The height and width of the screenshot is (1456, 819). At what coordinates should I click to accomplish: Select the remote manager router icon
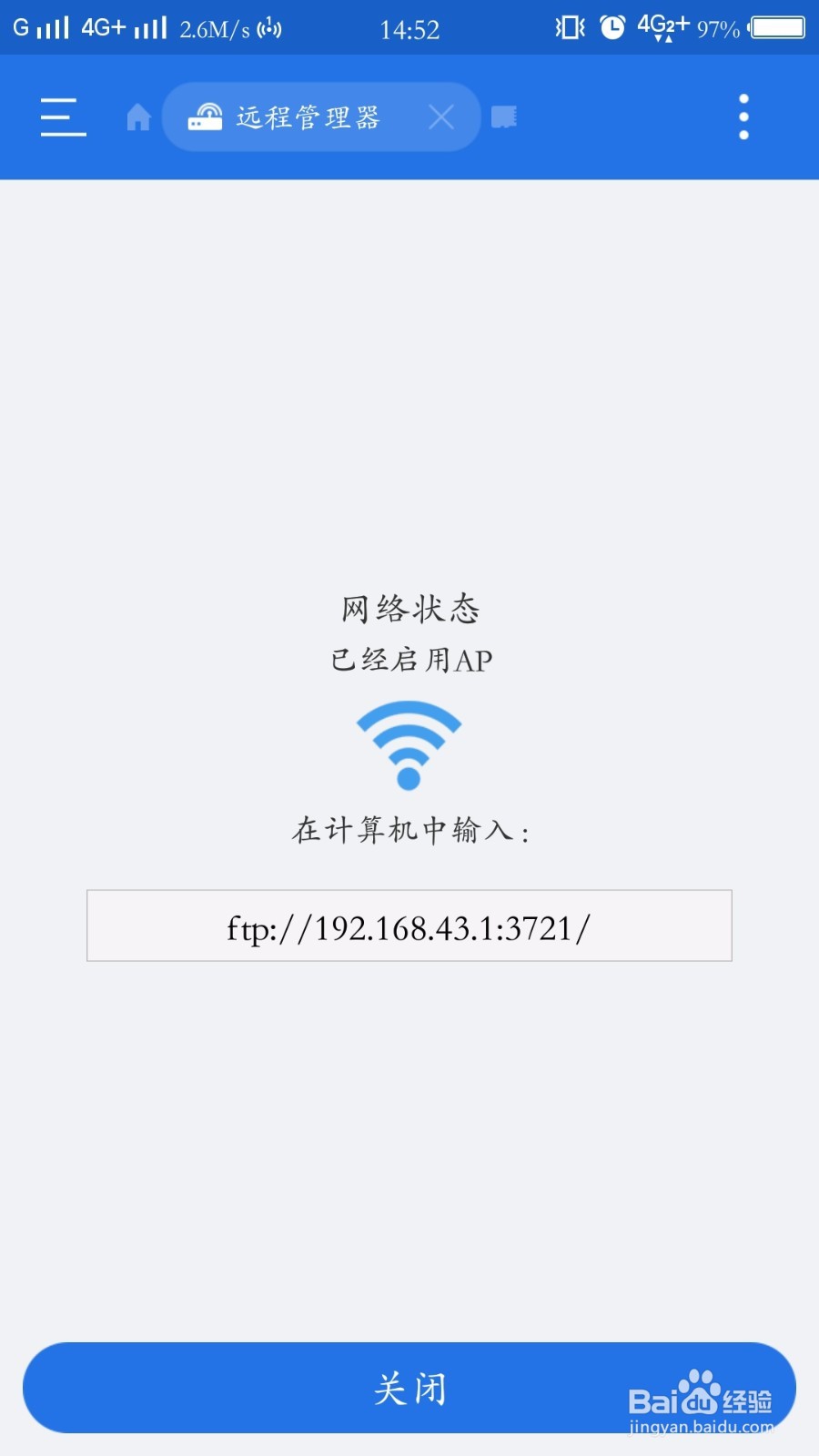click(x=207, y=116)
